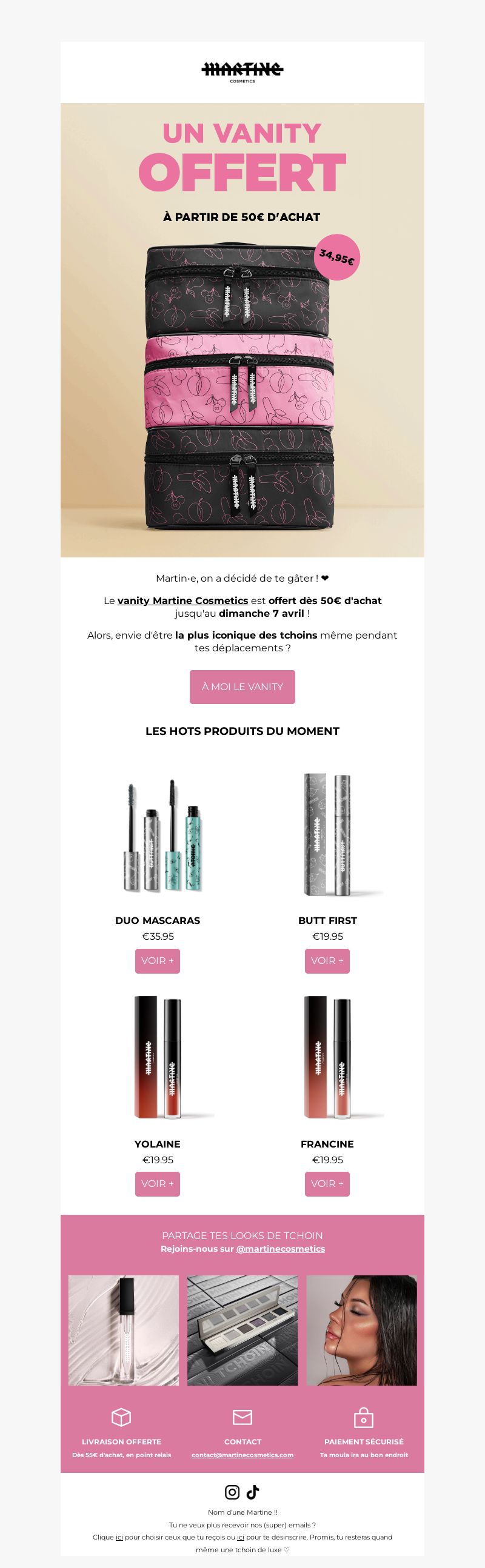The height and width of the screenshot is (1568, 485).
Task: Follow the @martinecosmetics link
Action: point(280,1249)
